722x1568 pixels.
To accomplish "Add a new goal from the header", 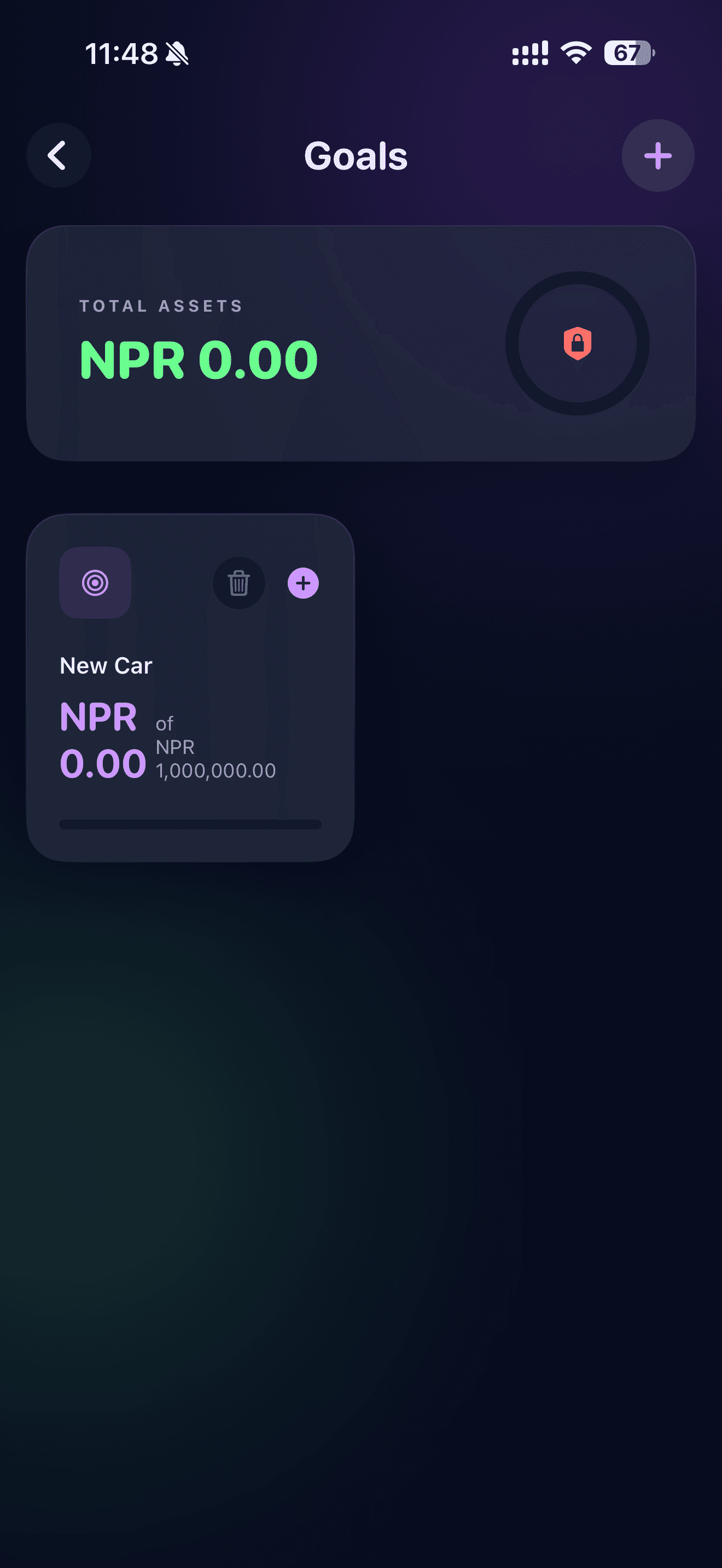I will click(x=657, y=156).
